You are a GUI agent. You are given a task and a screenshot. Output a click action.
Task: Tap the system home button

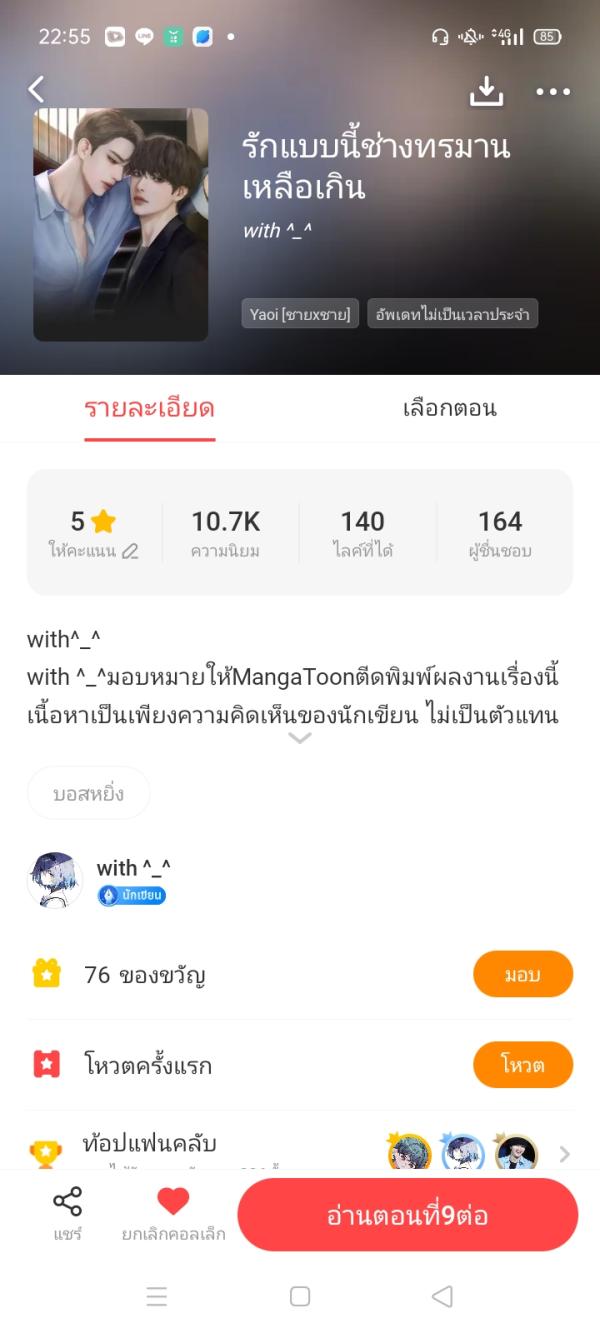pyautogui.click(x=300, y=1296)
